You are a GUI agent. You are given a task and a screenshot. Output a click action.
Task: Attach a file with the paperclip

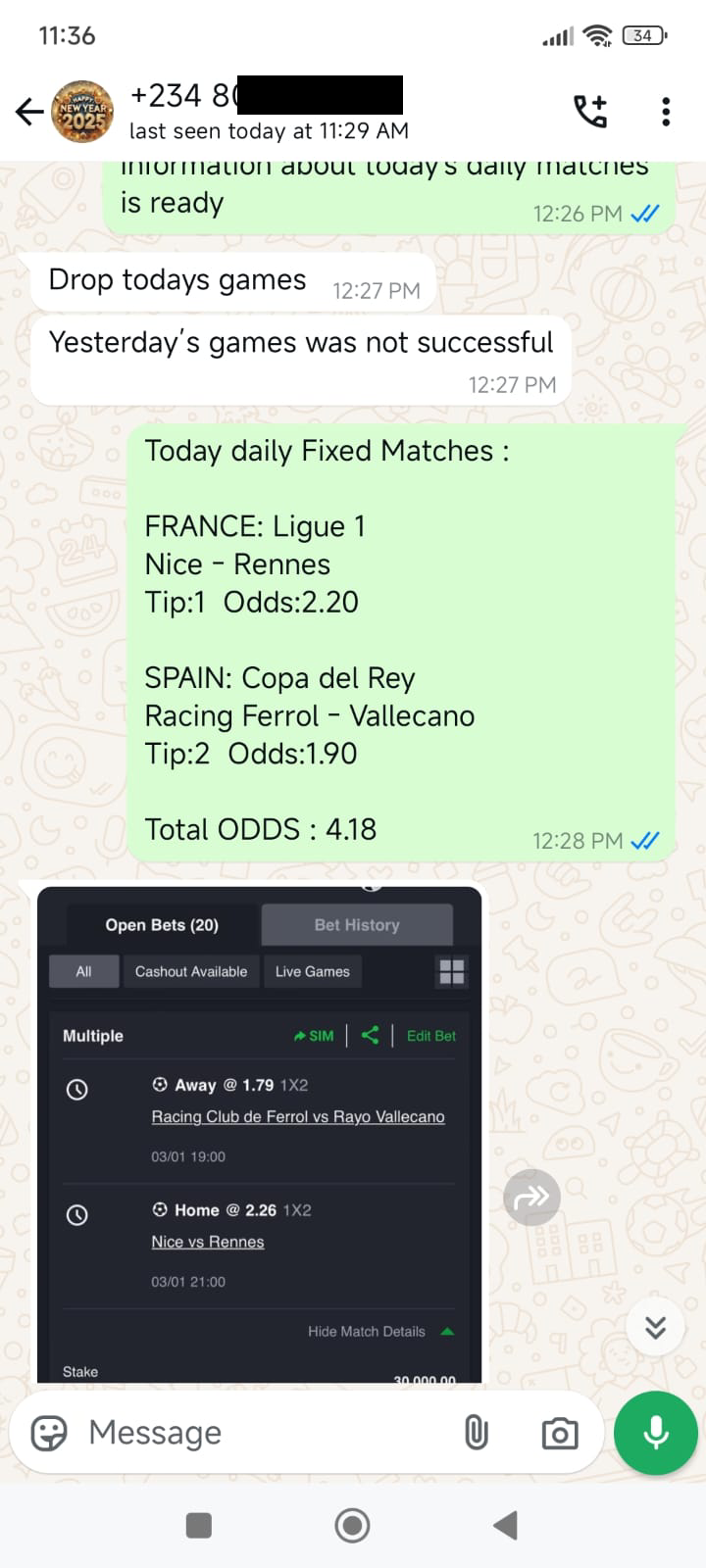[x=476, y=1433]
